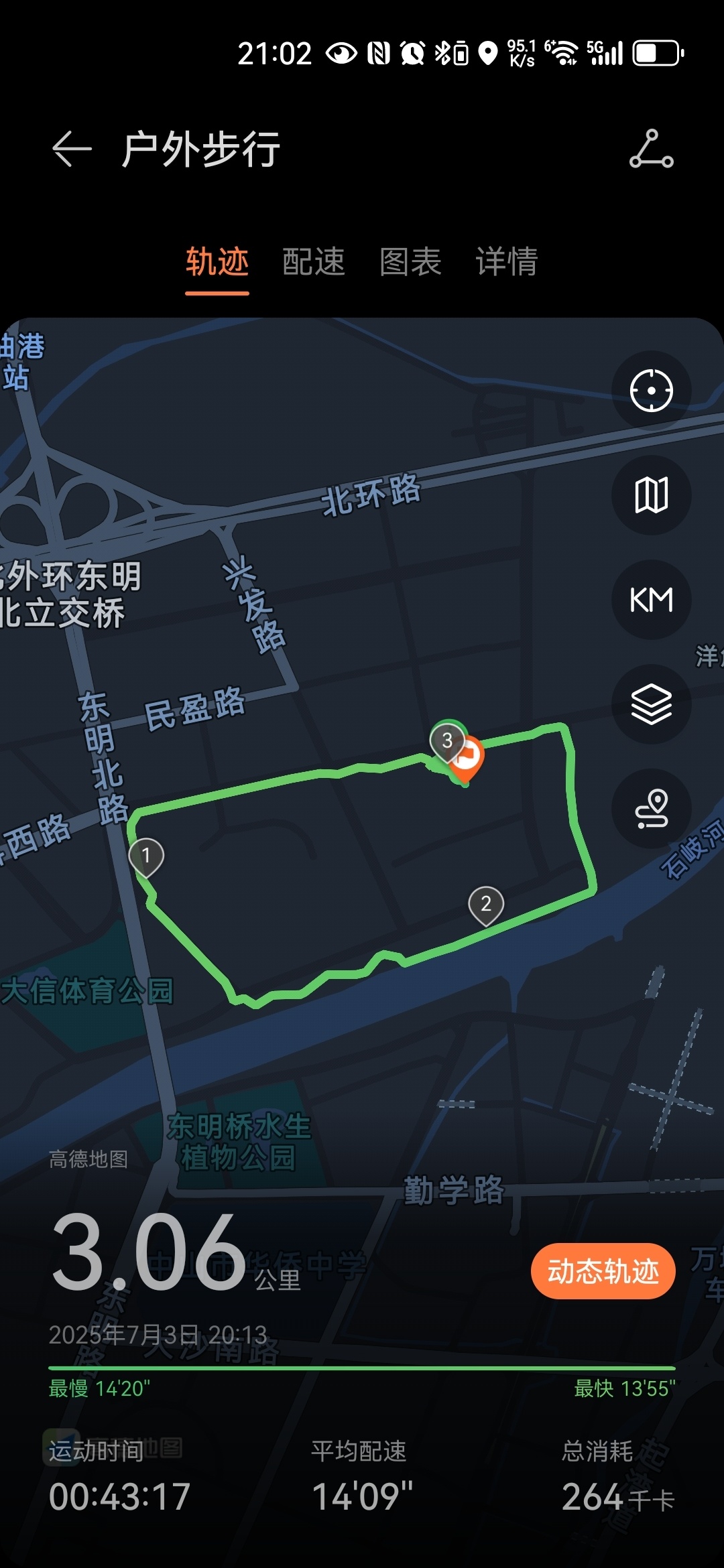Tap the folded map icon button
The height and width of the screenshot is (1568, 724).
click(x=651, y=495)
